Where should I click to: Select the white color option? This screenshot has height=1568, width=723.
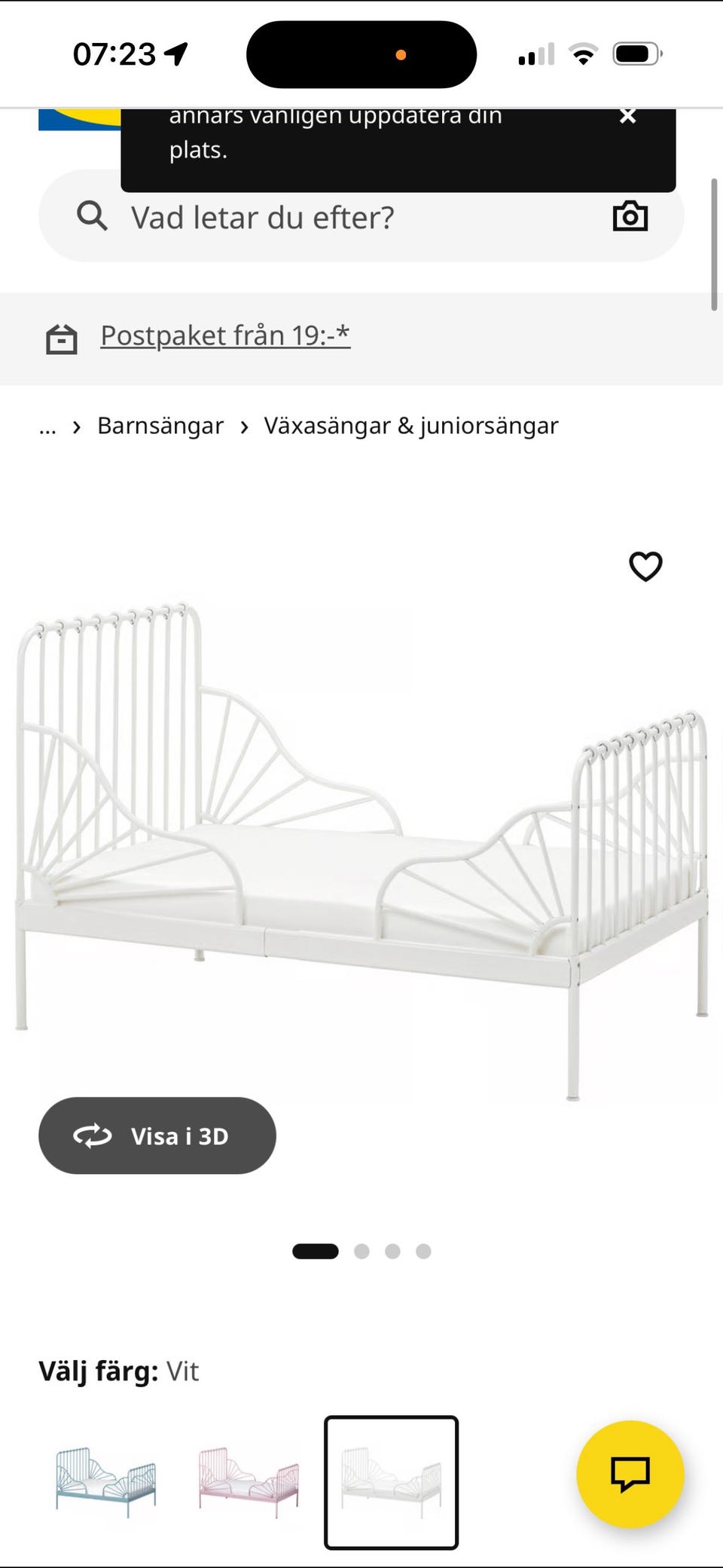pyautogui.click(x=390, y=1481)
